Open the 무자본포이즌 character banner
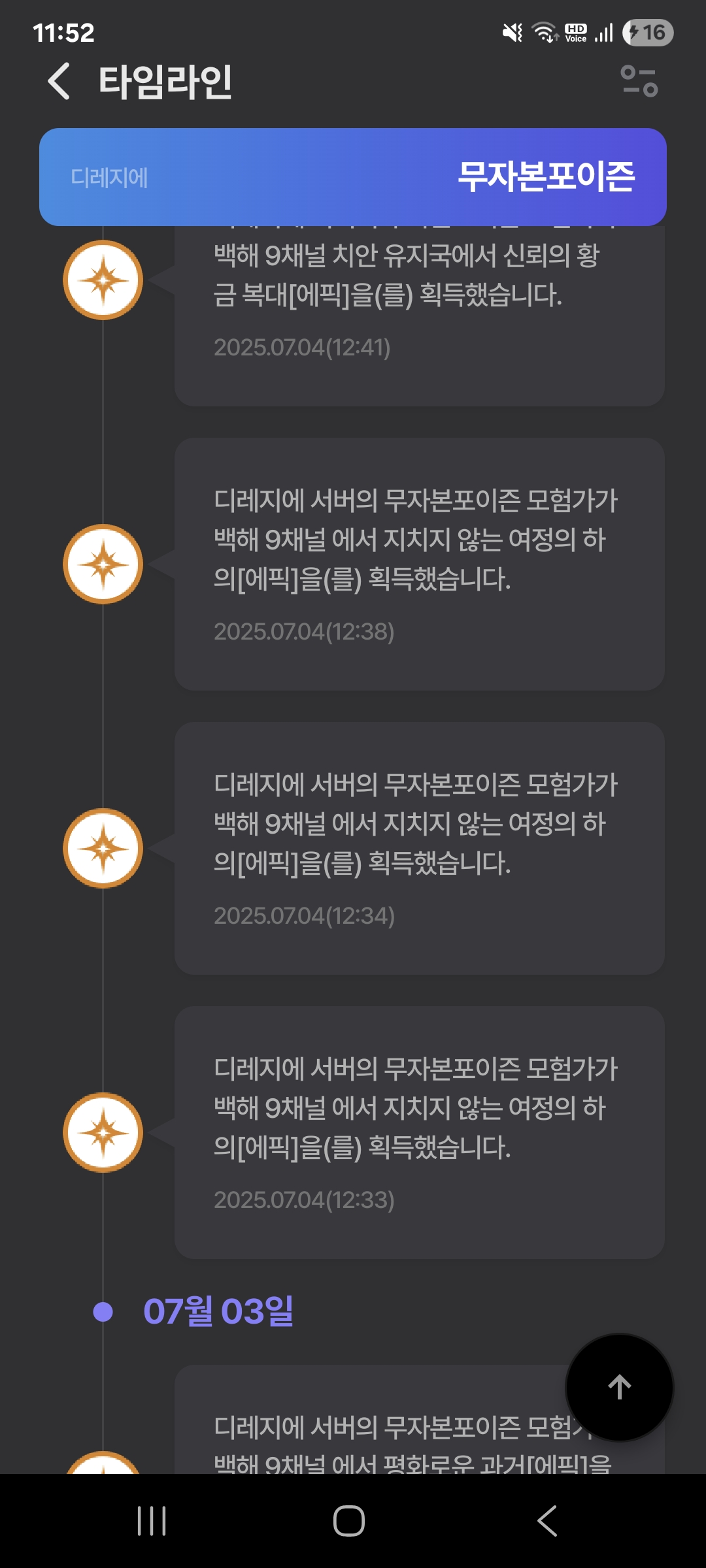Viewport: 706px width, 1568px height. (353, 177)
